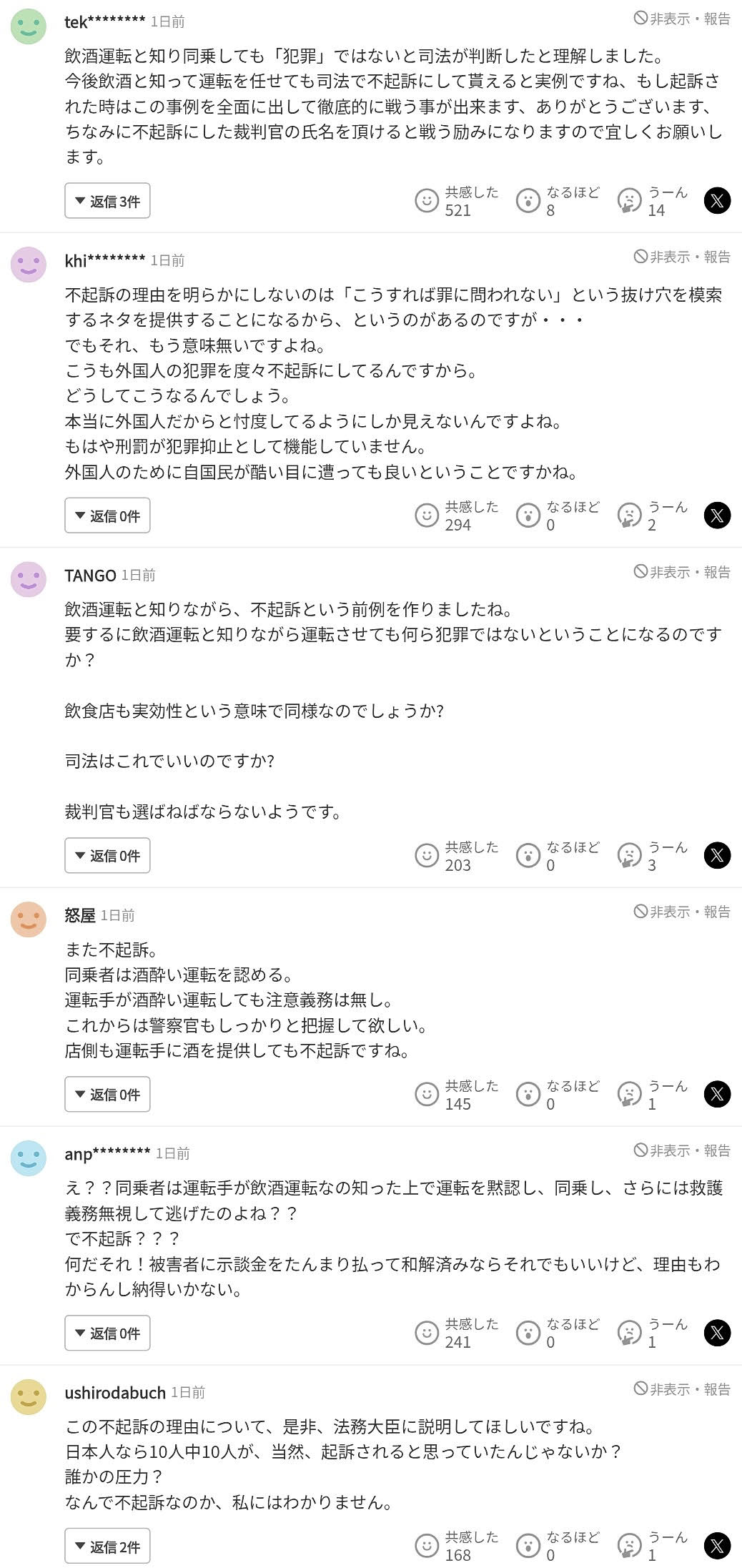Tap なるほど on khi's comment
This screenshot has width=742, height=1568.
tap(558, 516)
